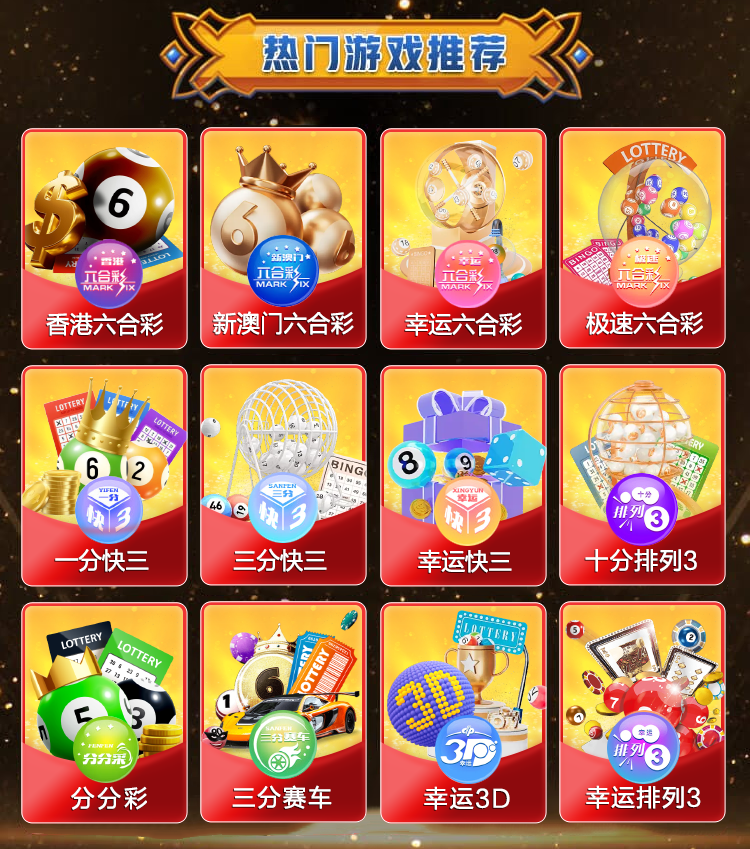This screenshot has width=750, height=849.
Task: Select the 幸运排列3 game tile
Action: pyautogui.click(x=642, y=711)
